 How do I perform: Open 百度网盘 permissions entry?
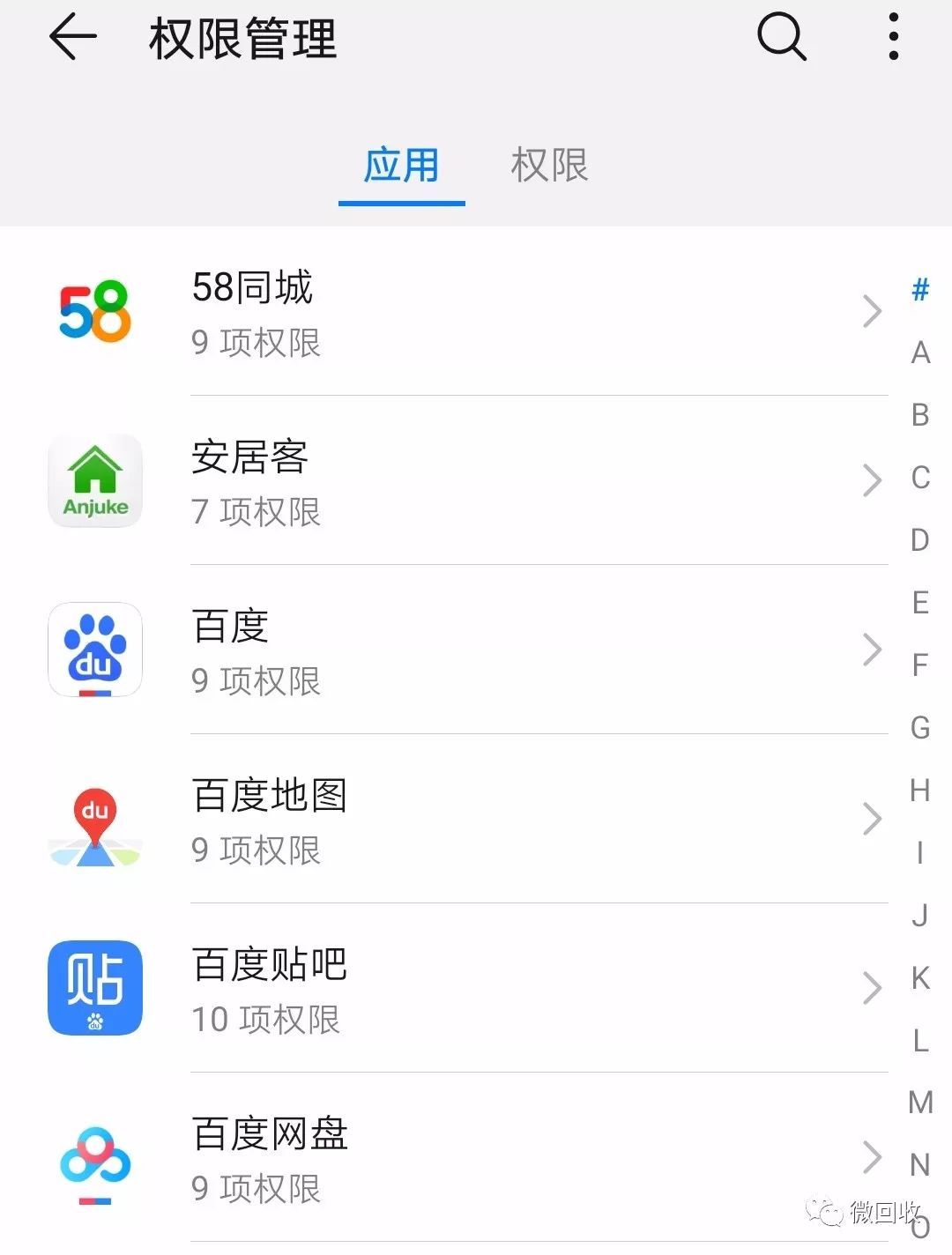click(x=872, y=1159)
